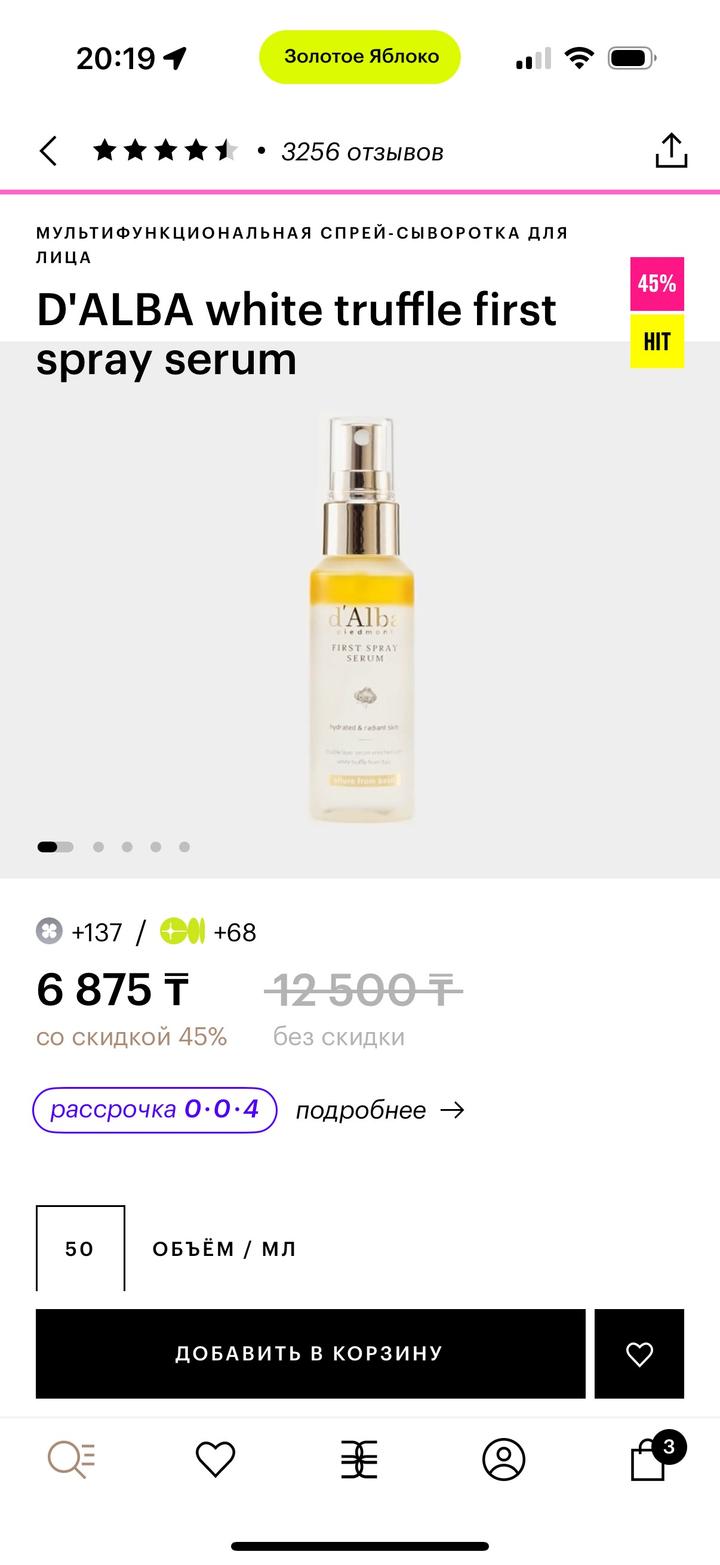The width and height of the screenshot is (720, 1565).
Task: Open the shopping bag with 3 items
Action: pos(648,1461)
